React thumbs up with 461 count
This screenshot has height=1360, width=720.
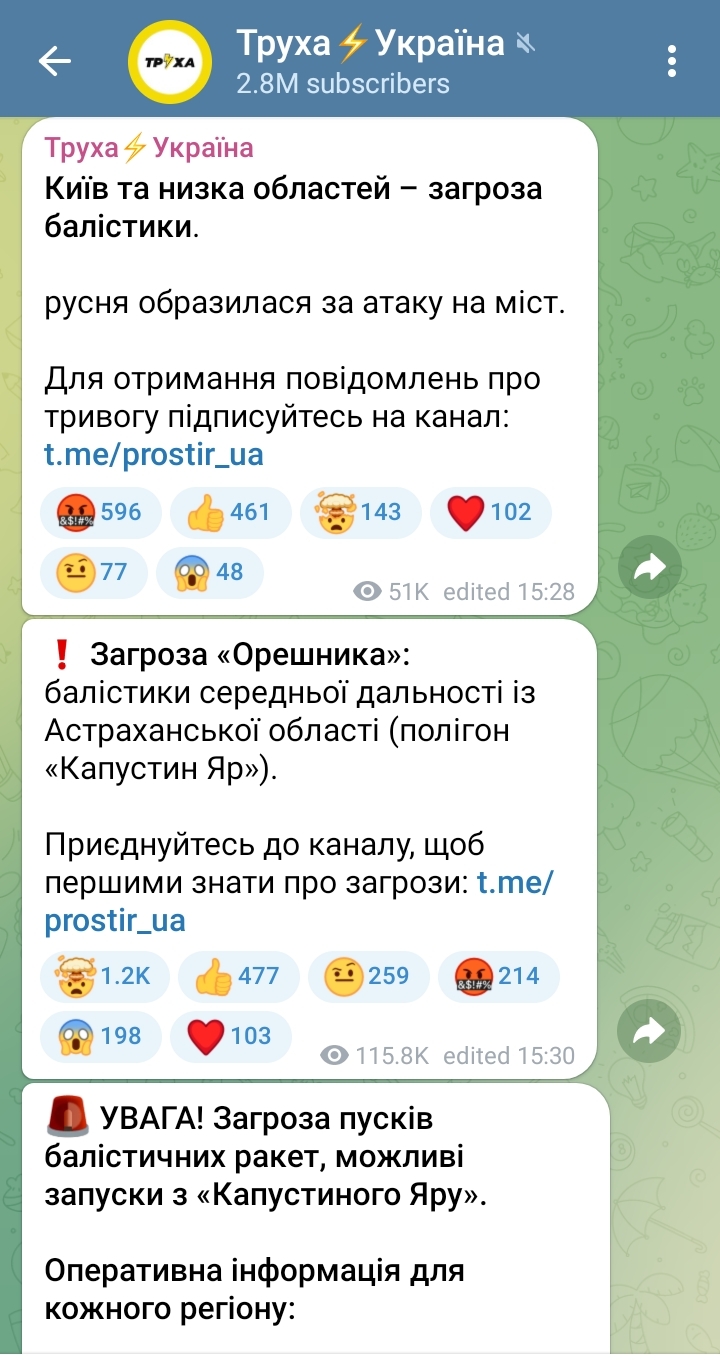pos(230,513)
